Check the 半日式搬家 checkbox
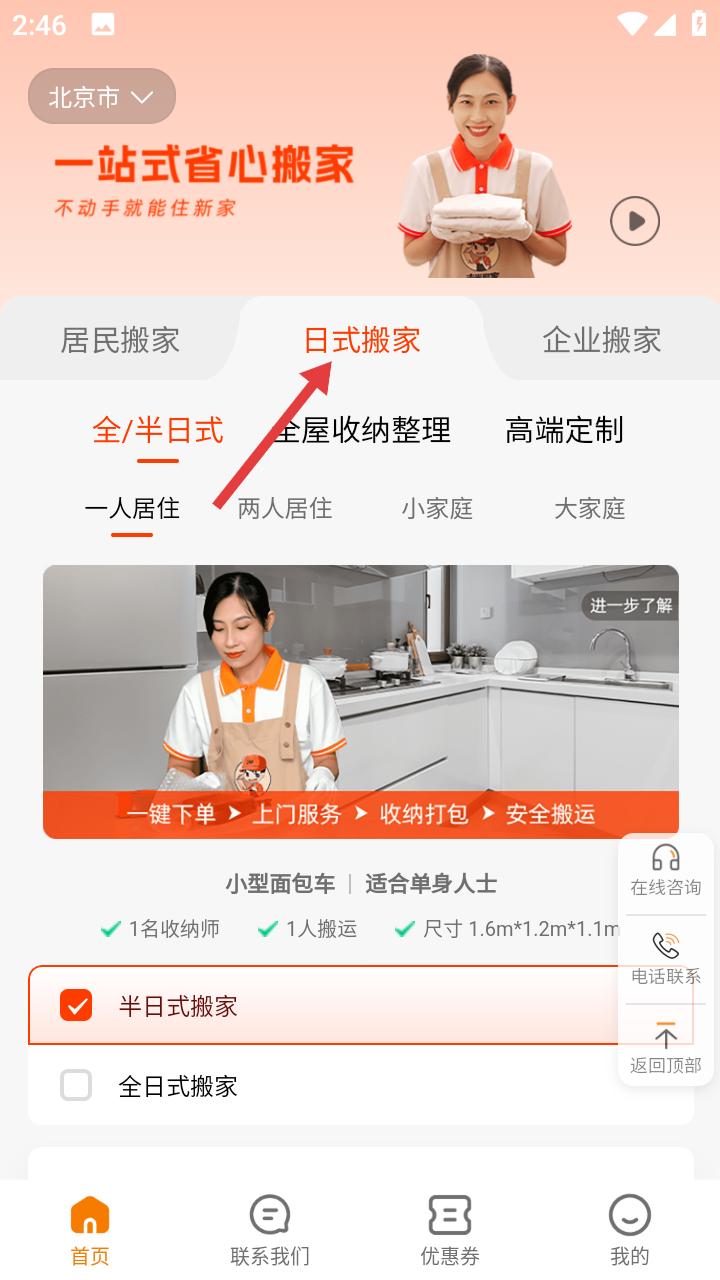The image size is (720, 1280). 76,1005
